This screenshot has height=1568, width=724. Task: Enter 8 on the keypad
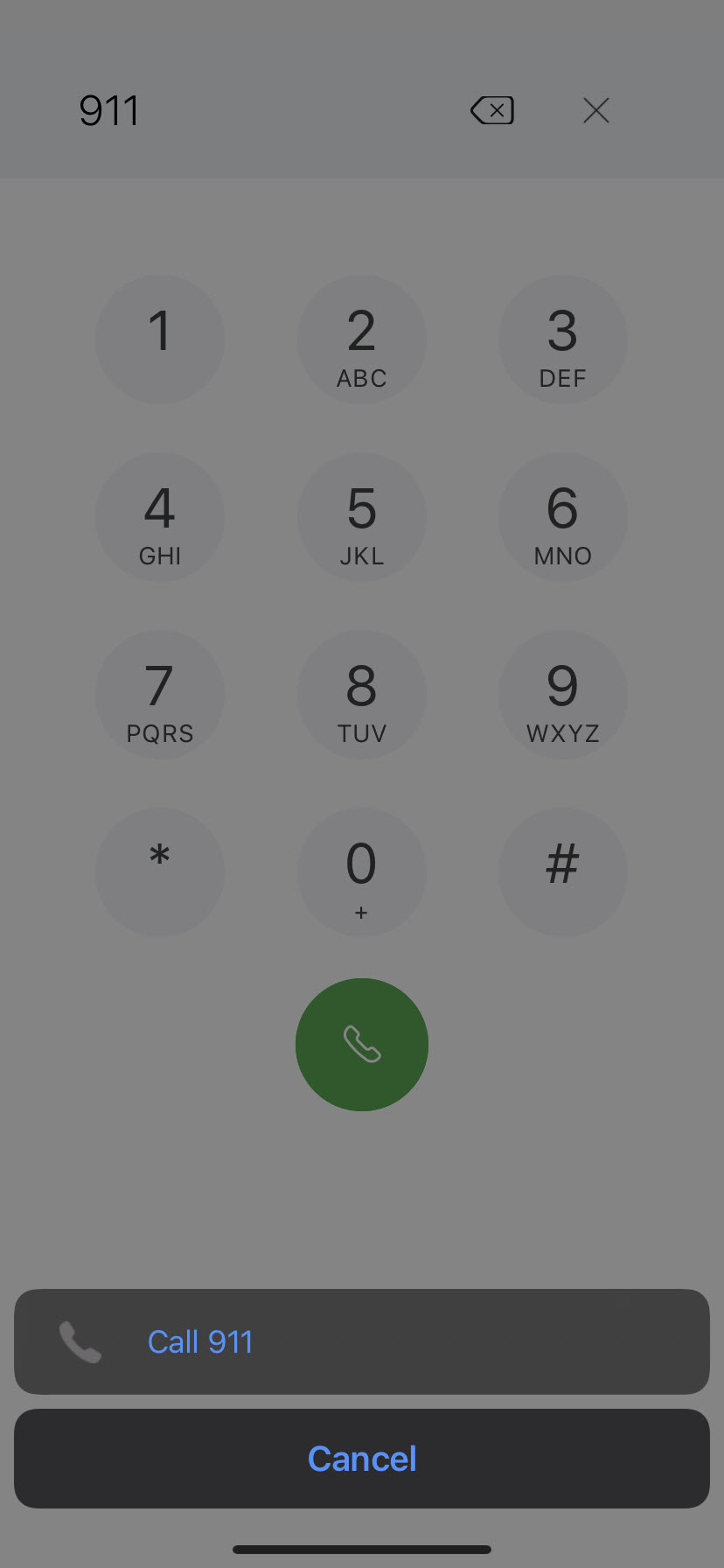tap(362, 695)
